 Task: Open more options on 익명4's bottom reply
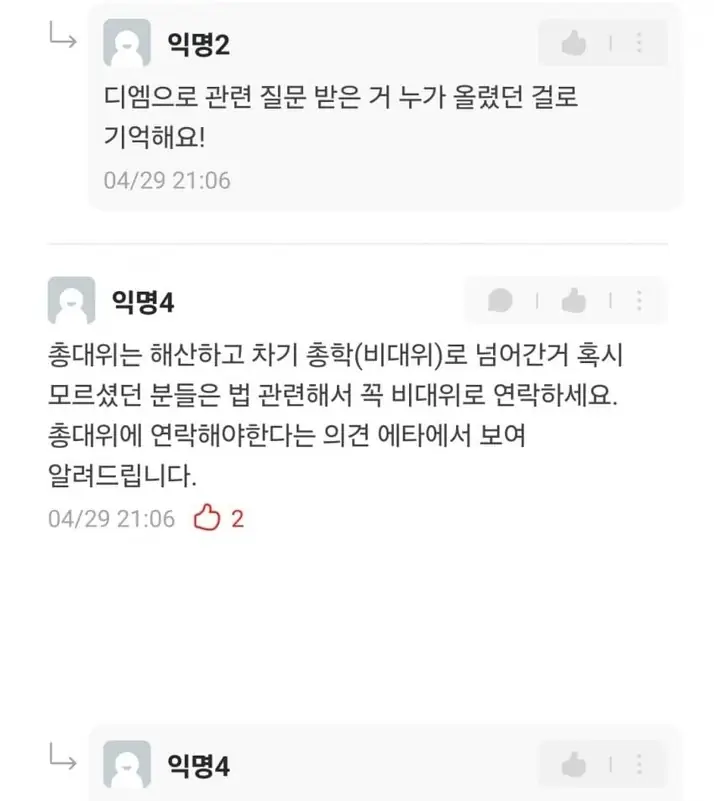(x=640, y=765)
